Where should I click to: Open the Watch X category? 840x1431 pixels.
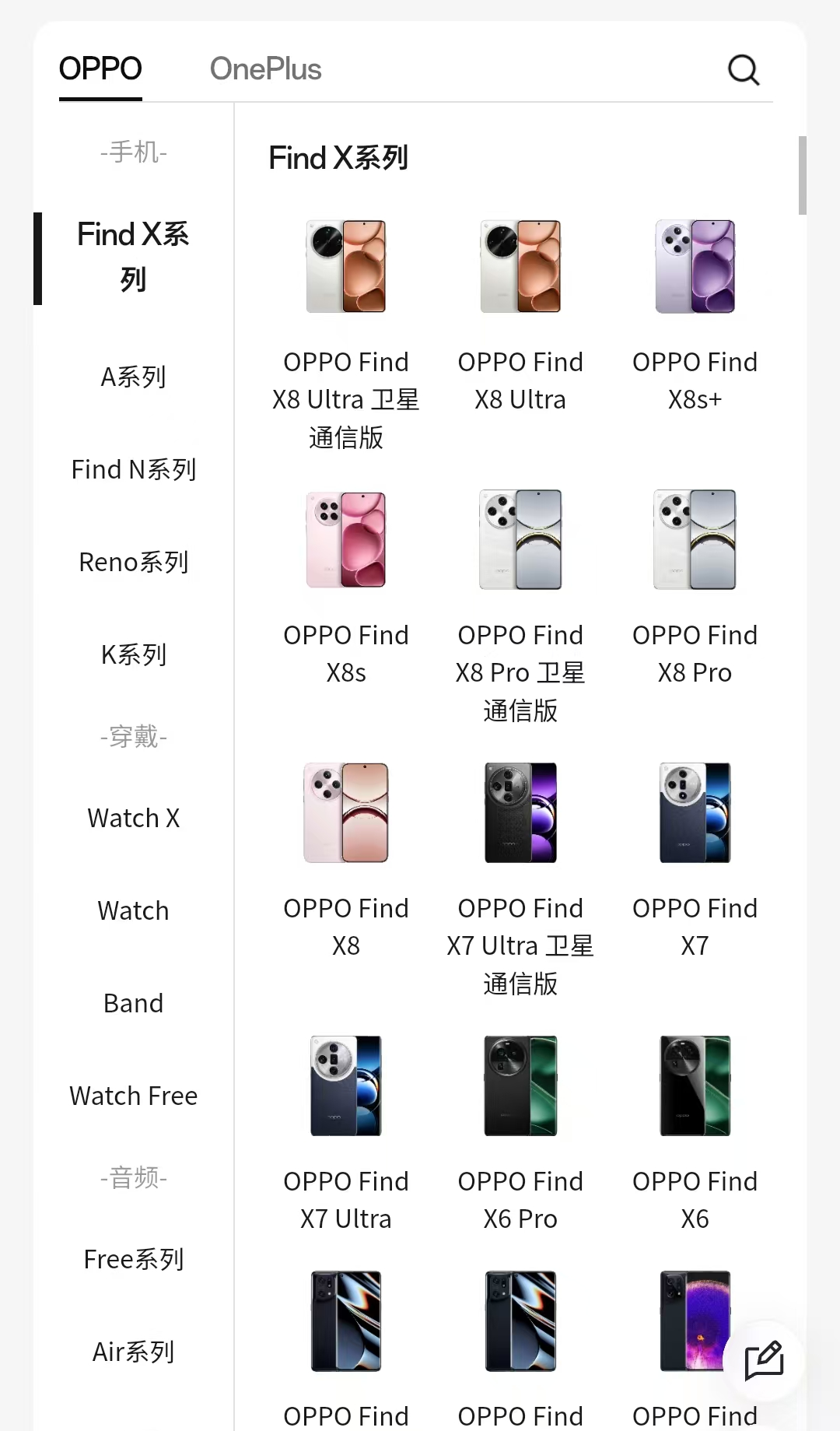pos(134,818)
